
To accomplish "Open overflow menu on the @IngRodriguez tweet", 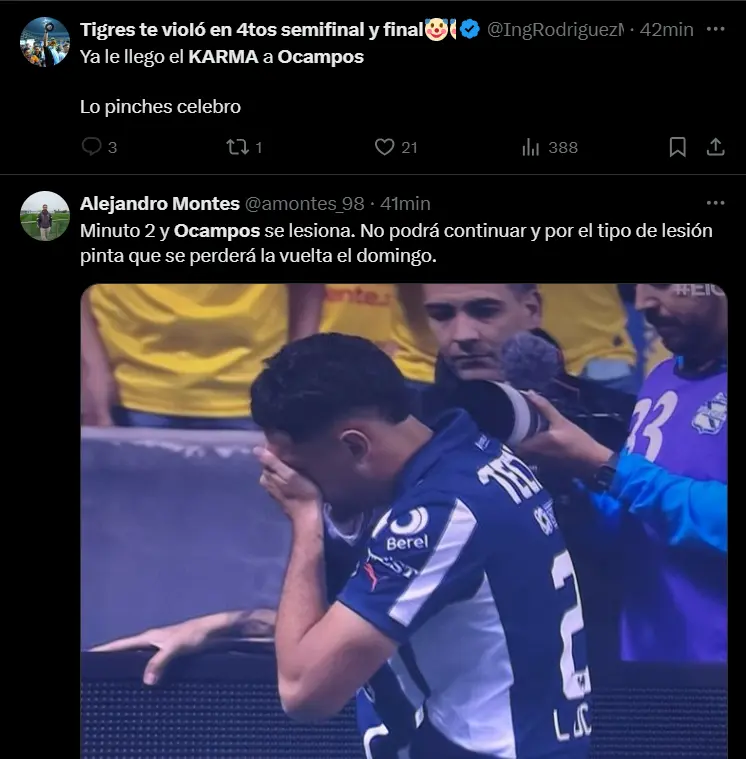I will click(715, 30).
